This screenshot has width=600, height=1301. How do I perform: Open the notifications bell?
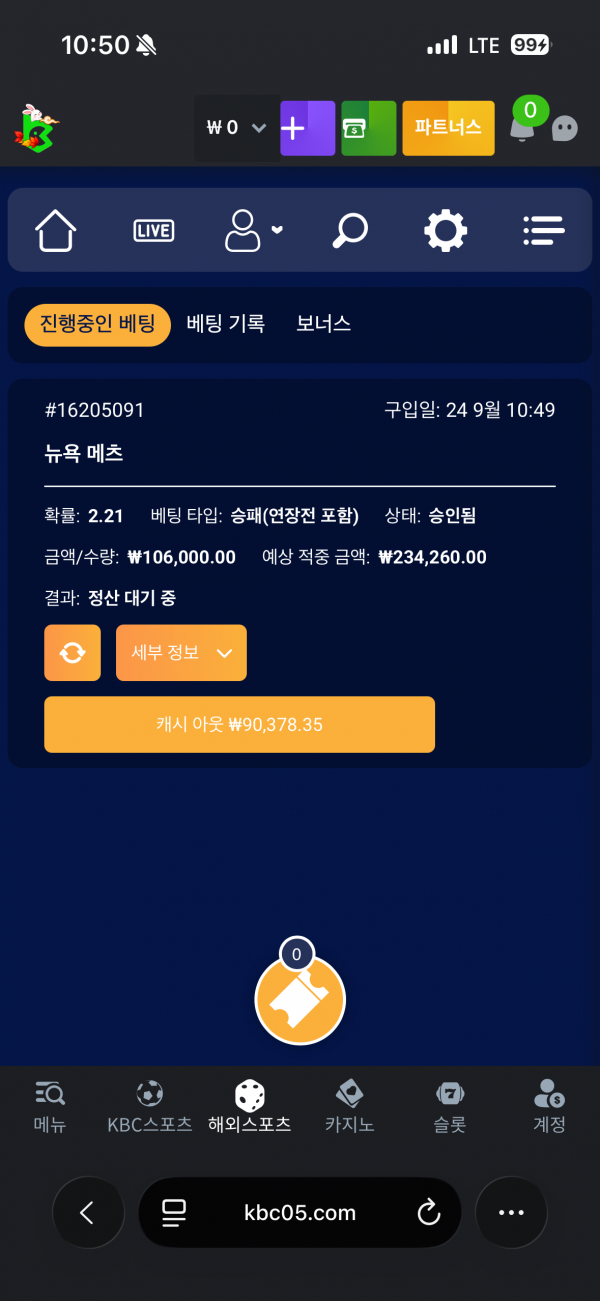523,126
